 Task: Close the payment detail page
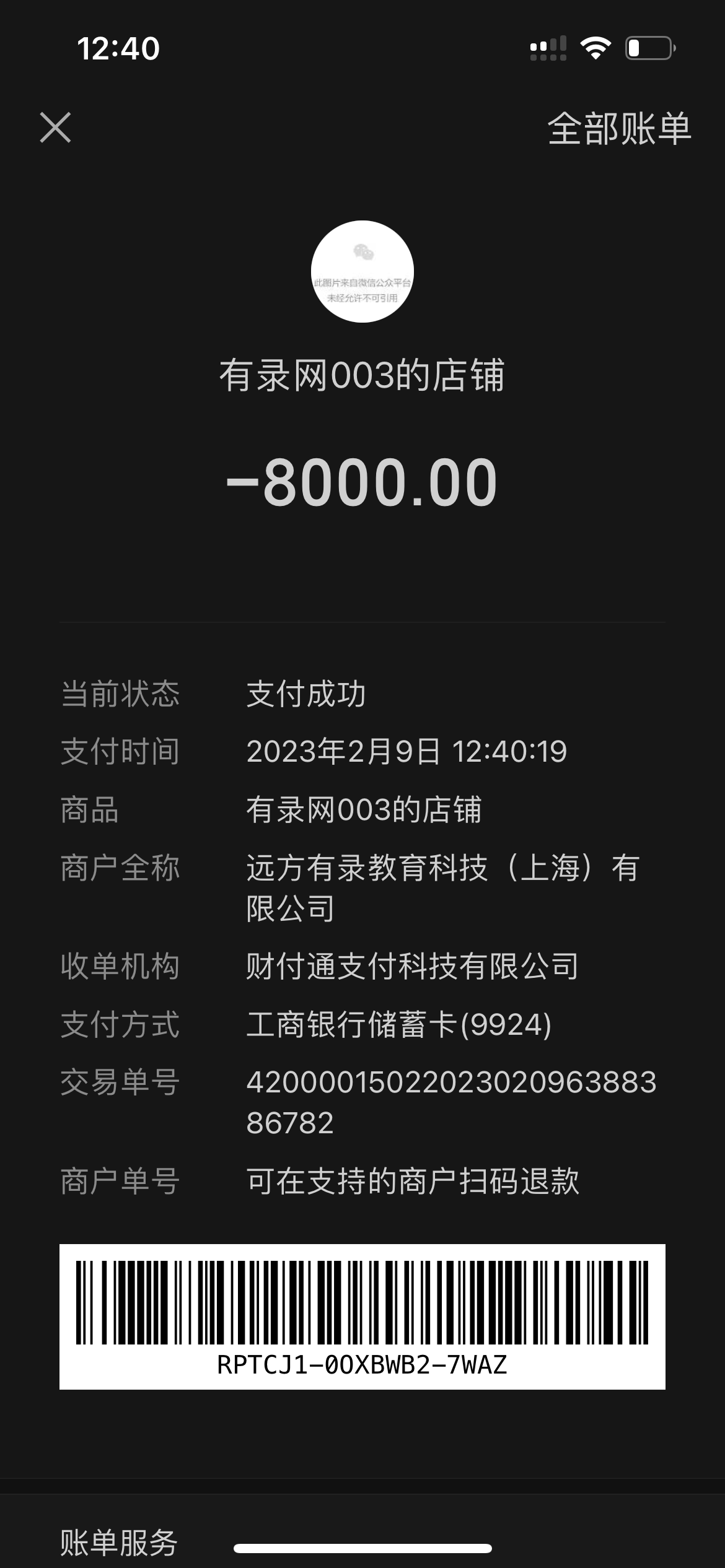pos(56,128)
